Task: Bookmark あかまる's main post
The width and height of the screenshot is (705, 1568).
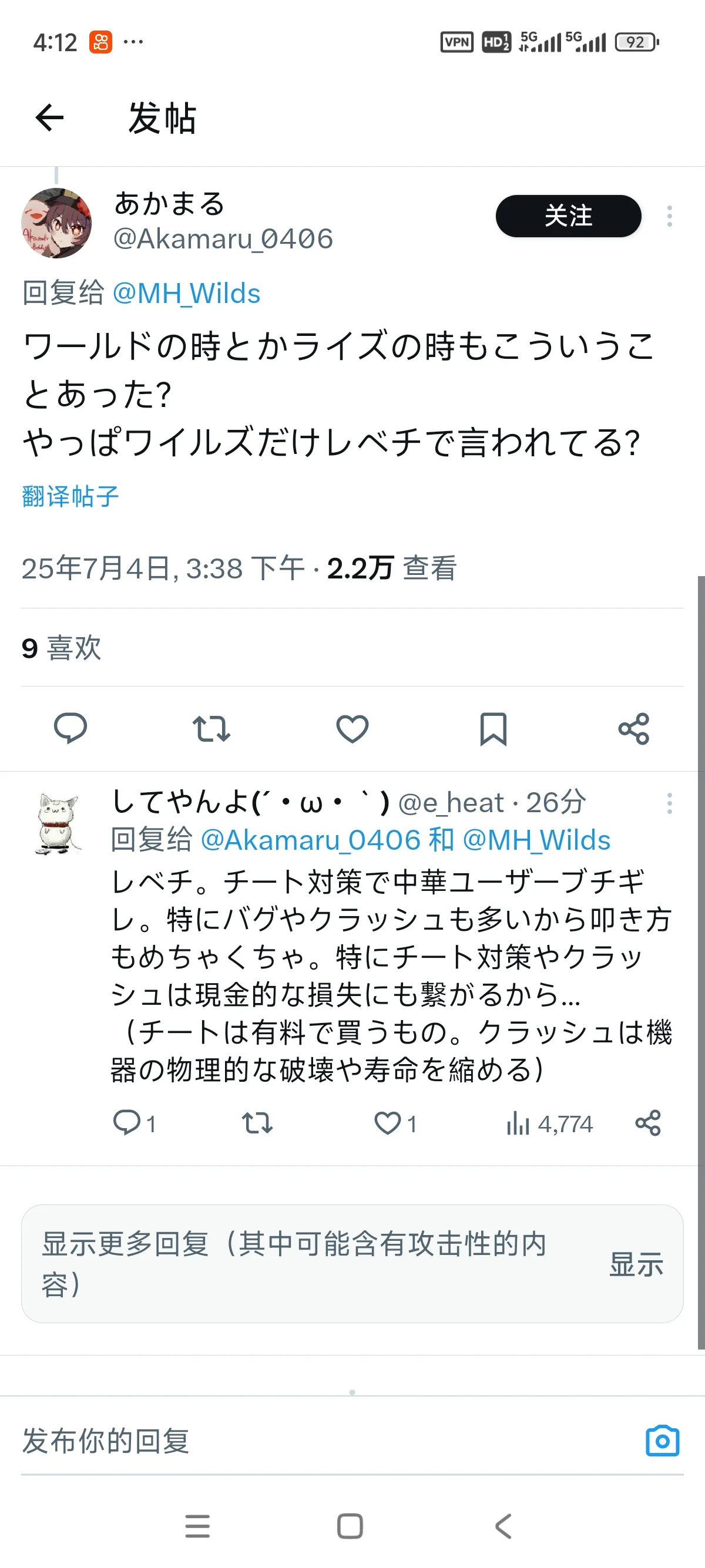Action: pyautogui.click(x=493, y=728)
